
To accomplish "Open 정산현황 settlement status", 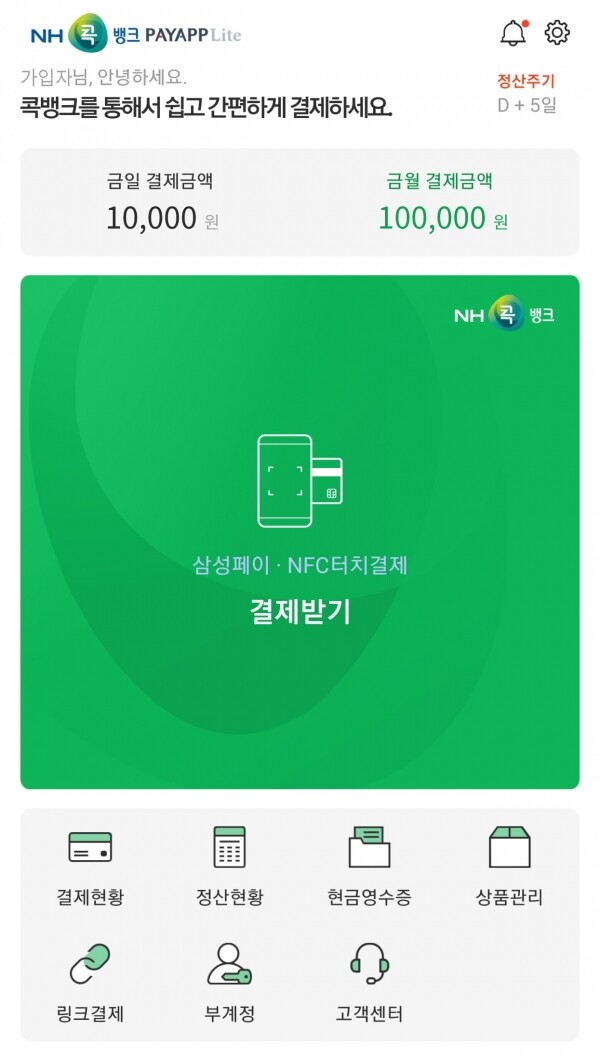I will point(230,866).
